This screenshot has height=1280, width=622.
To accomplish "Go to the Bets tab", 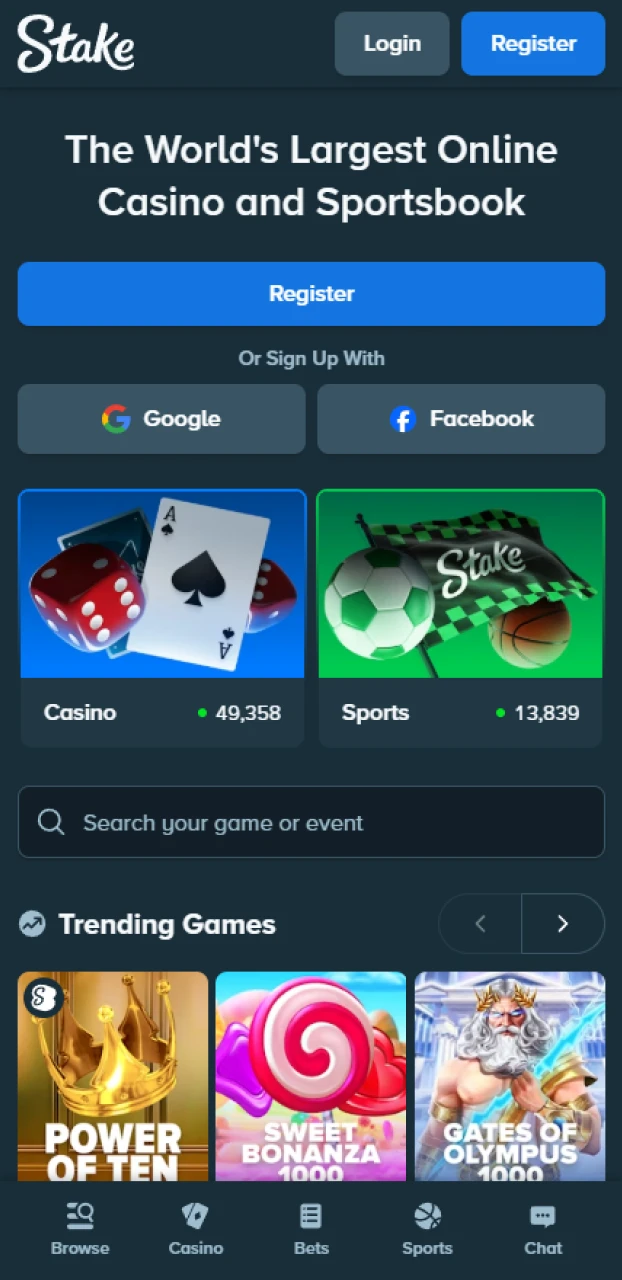I will pos(311,1230).
